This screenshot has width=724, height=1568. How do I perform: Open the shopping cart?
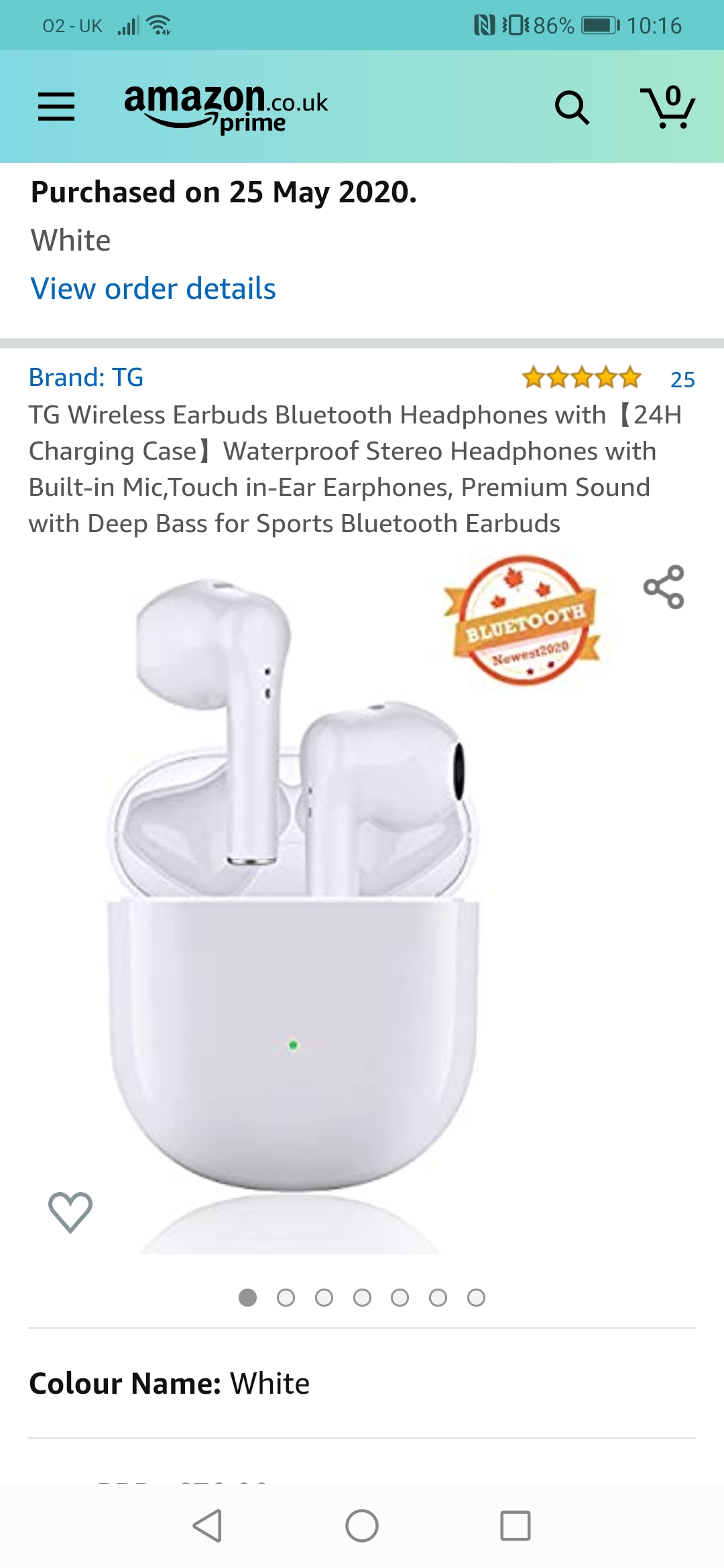click(668, 107)
